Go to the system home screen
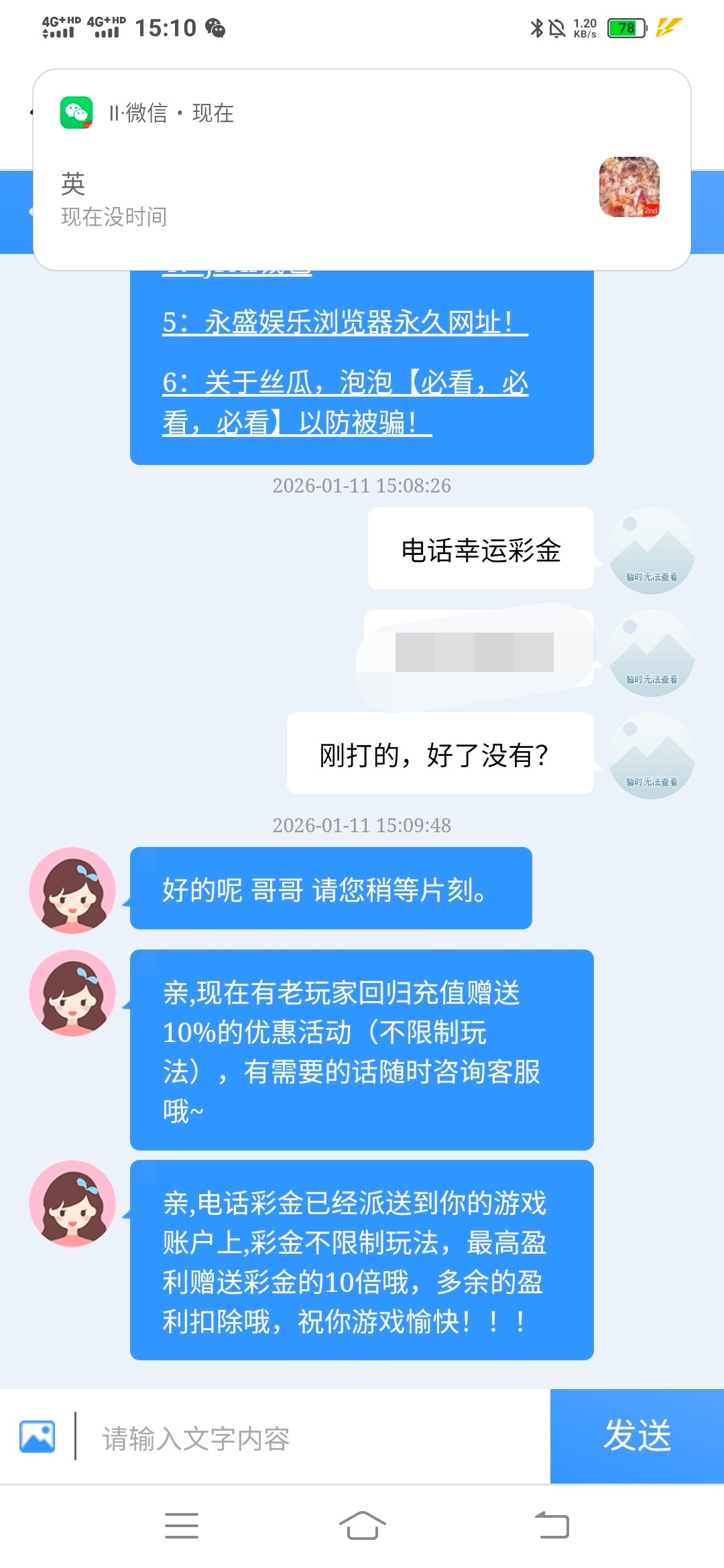The height and width of the screenshot is (1568, 724). point(362,1526)
